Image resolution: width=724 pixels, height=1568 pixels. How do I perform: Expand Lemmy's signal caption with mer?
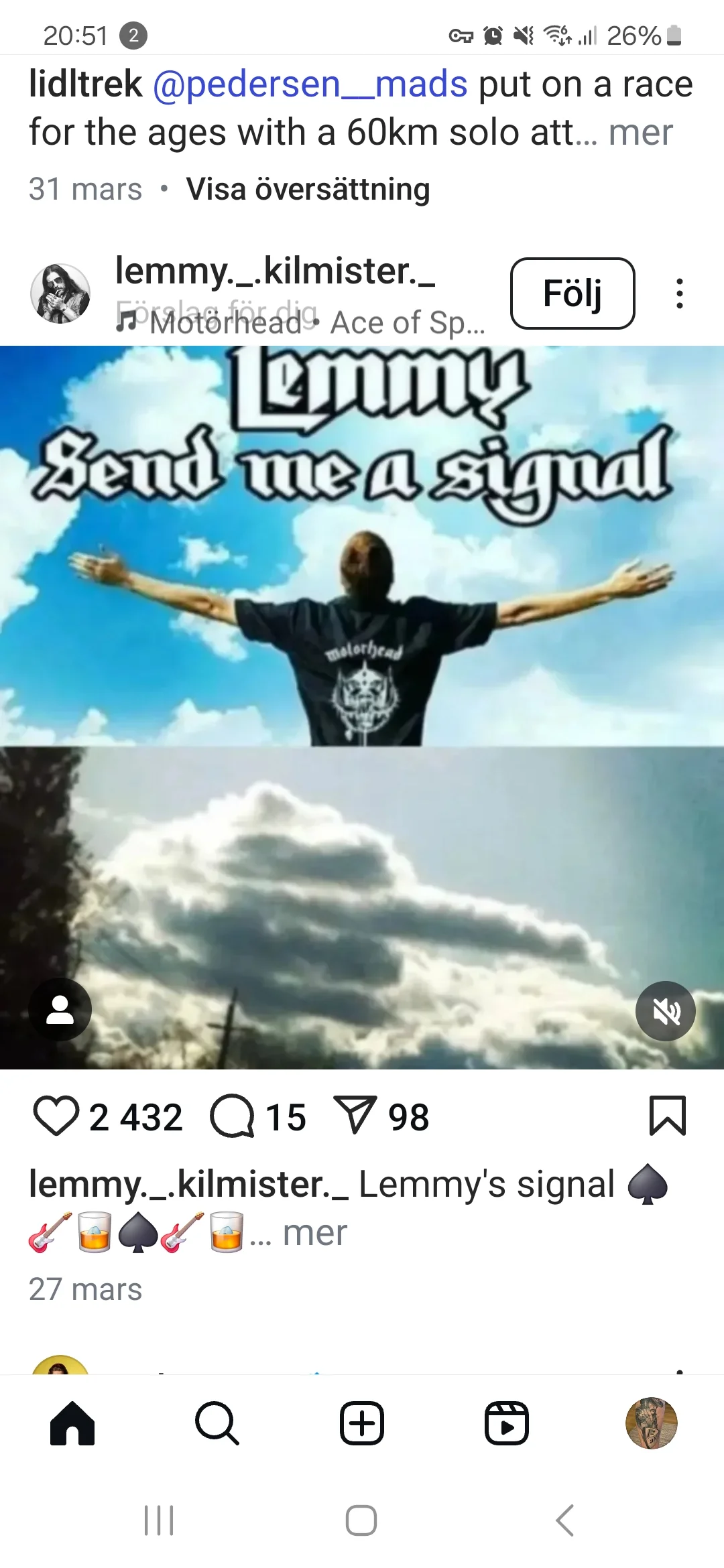click(x=315, y=1233)
